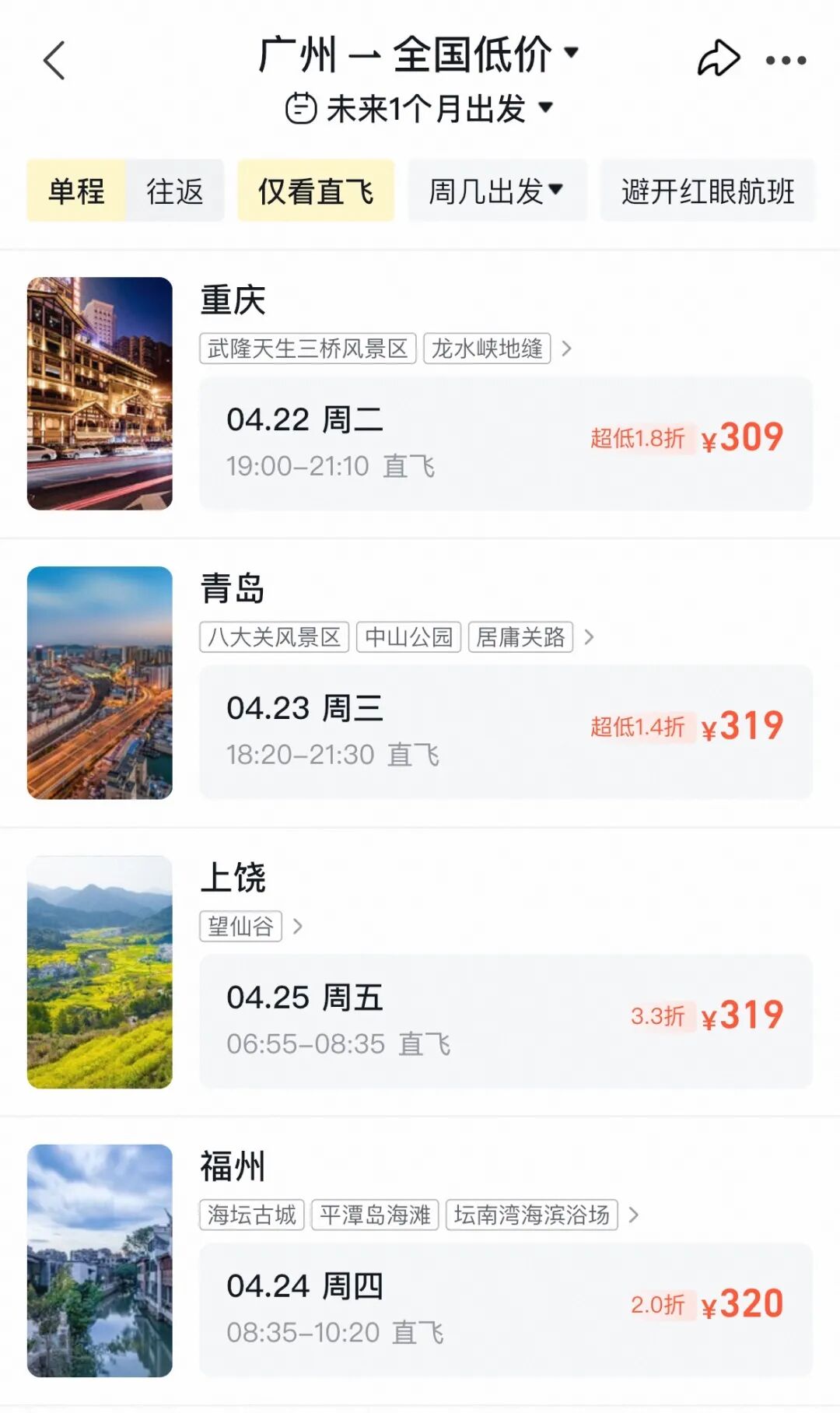840x1413 pixels.
Task: Change the 未来1个月出发 date range
Action: coord(419,108)
